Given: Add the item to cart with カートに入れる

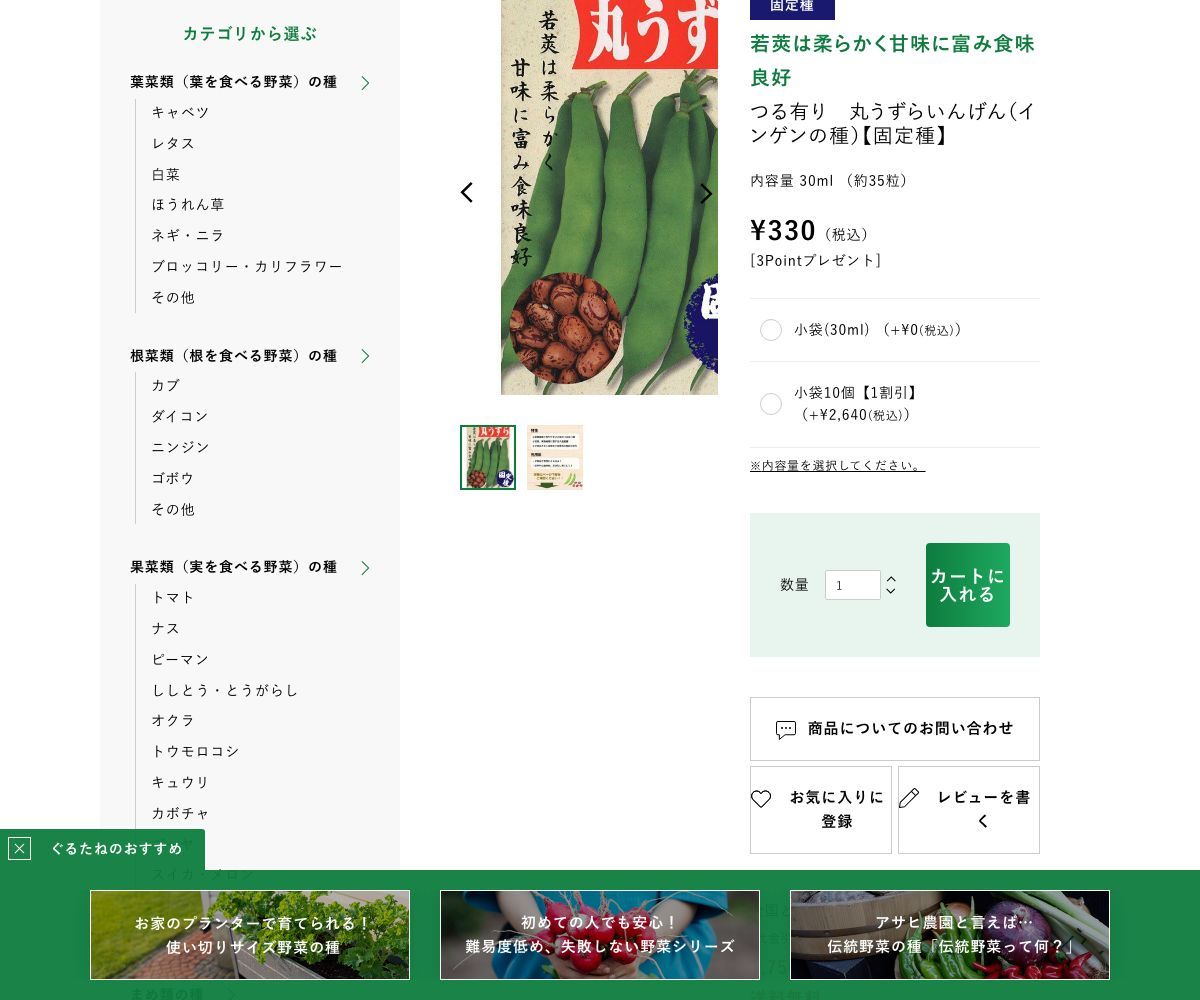Looking at the screenshot, I should point(967,585).
